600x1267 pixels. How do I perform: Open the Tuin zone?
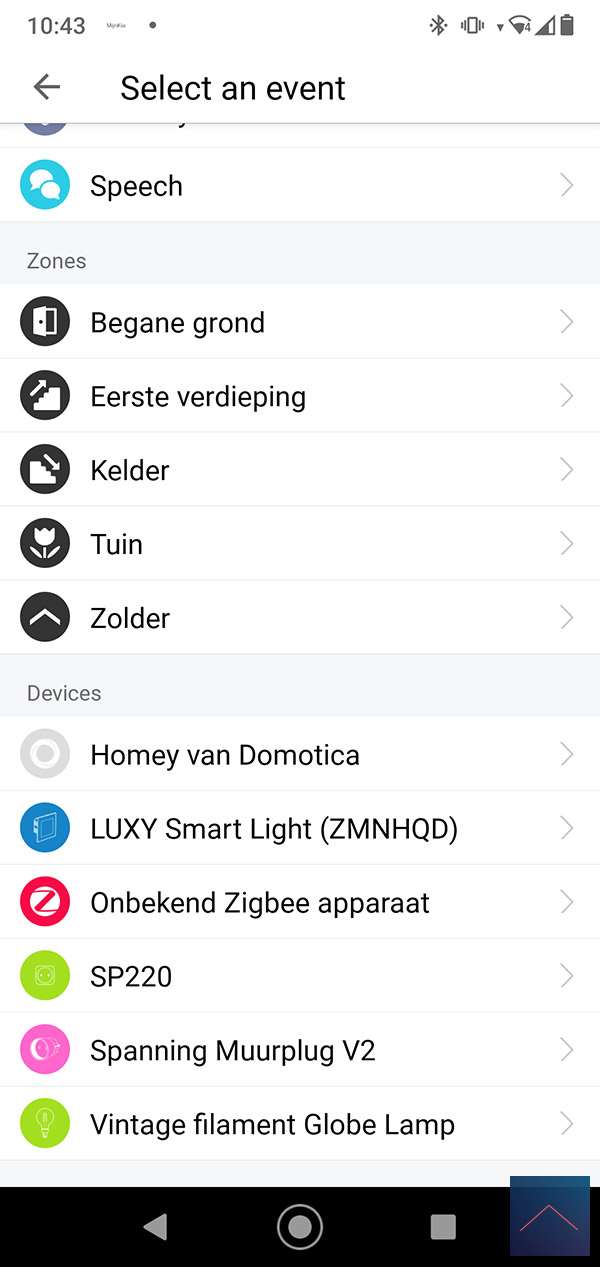coord(300,544)
